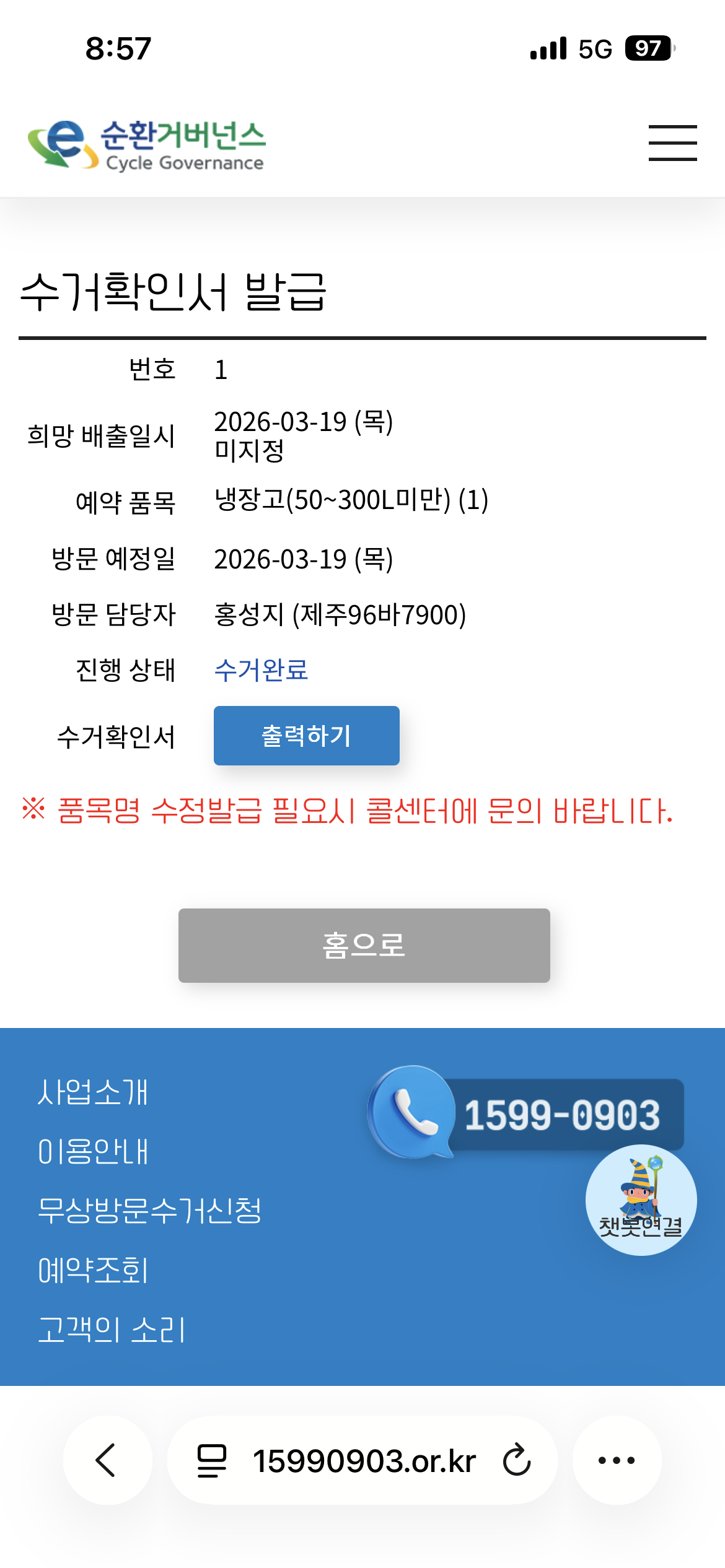Tap the 15990903.or.kr address bar

tap(364, 1460)
